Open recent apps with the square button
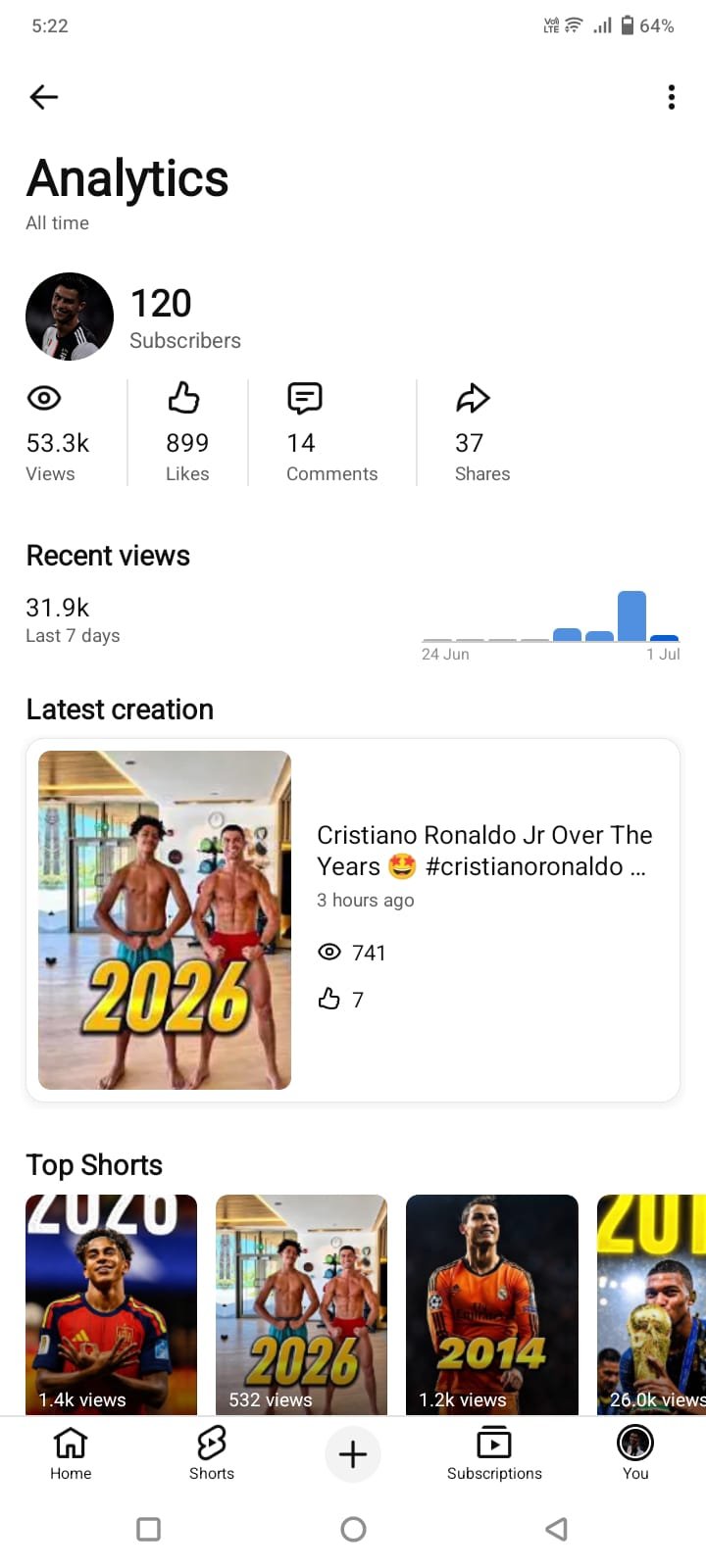 (149, 1529)
